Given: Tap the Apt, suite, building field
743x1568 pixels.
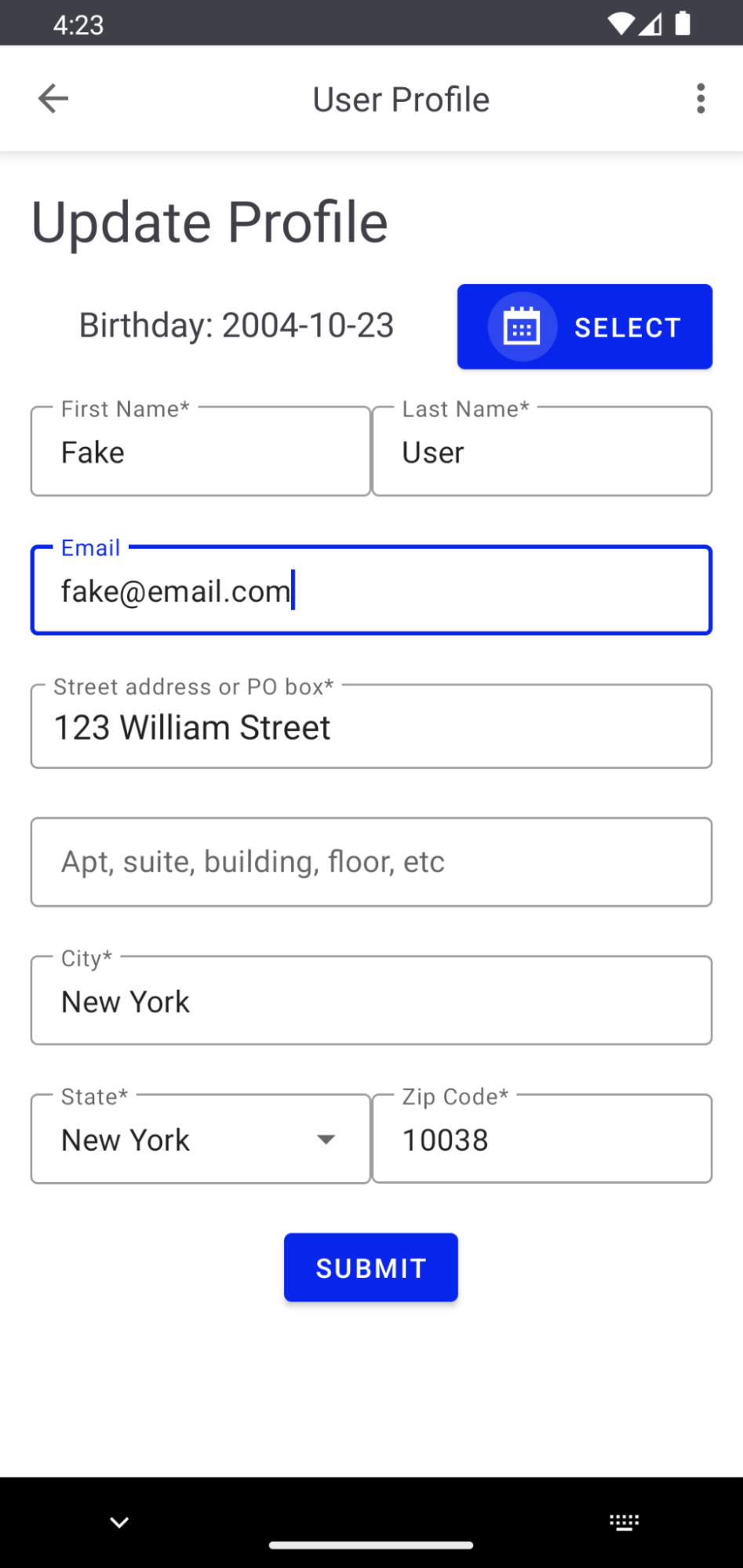Looking at the screenshot, I should [371, 862].
